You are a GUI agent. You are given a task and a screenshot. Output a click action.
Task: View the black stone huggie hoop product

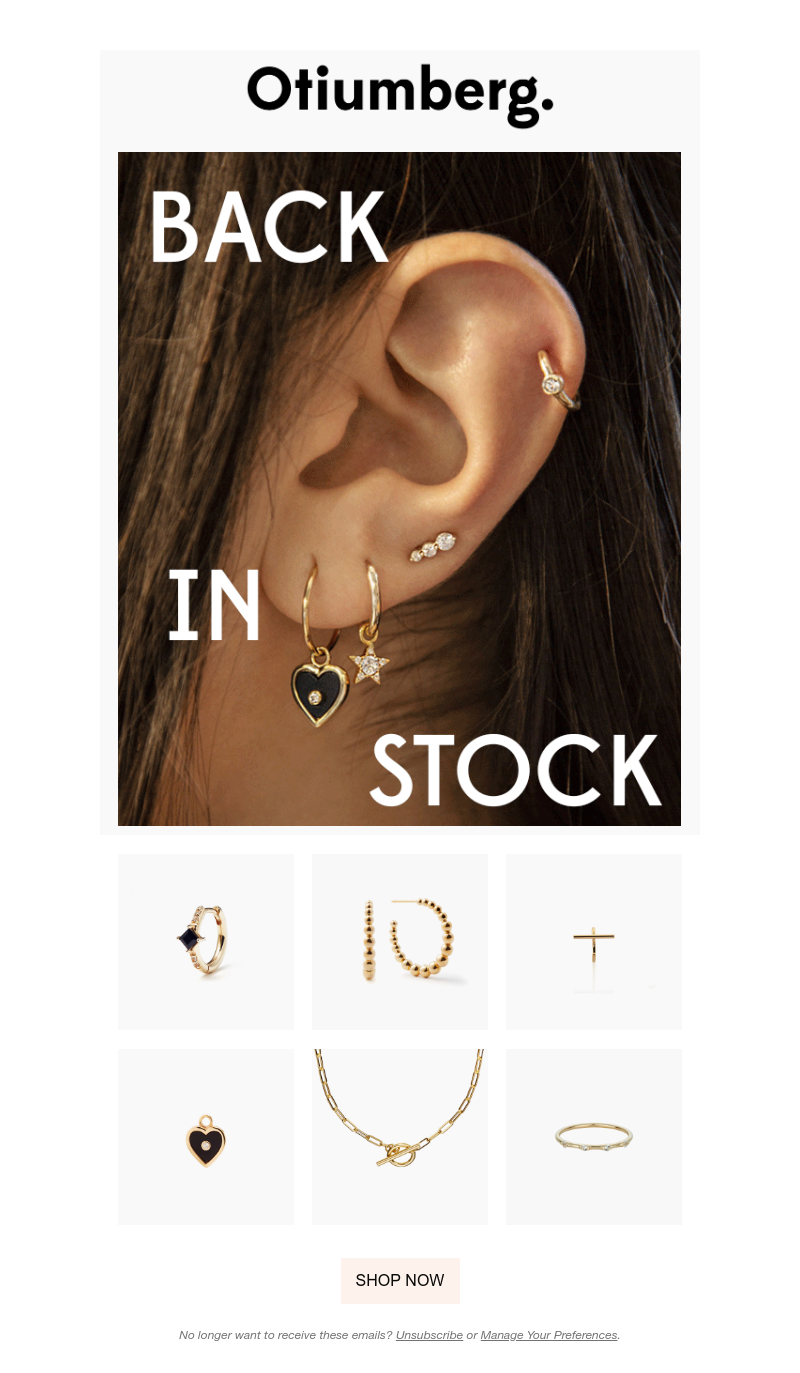pyautogui.click(x=206, y=941)
